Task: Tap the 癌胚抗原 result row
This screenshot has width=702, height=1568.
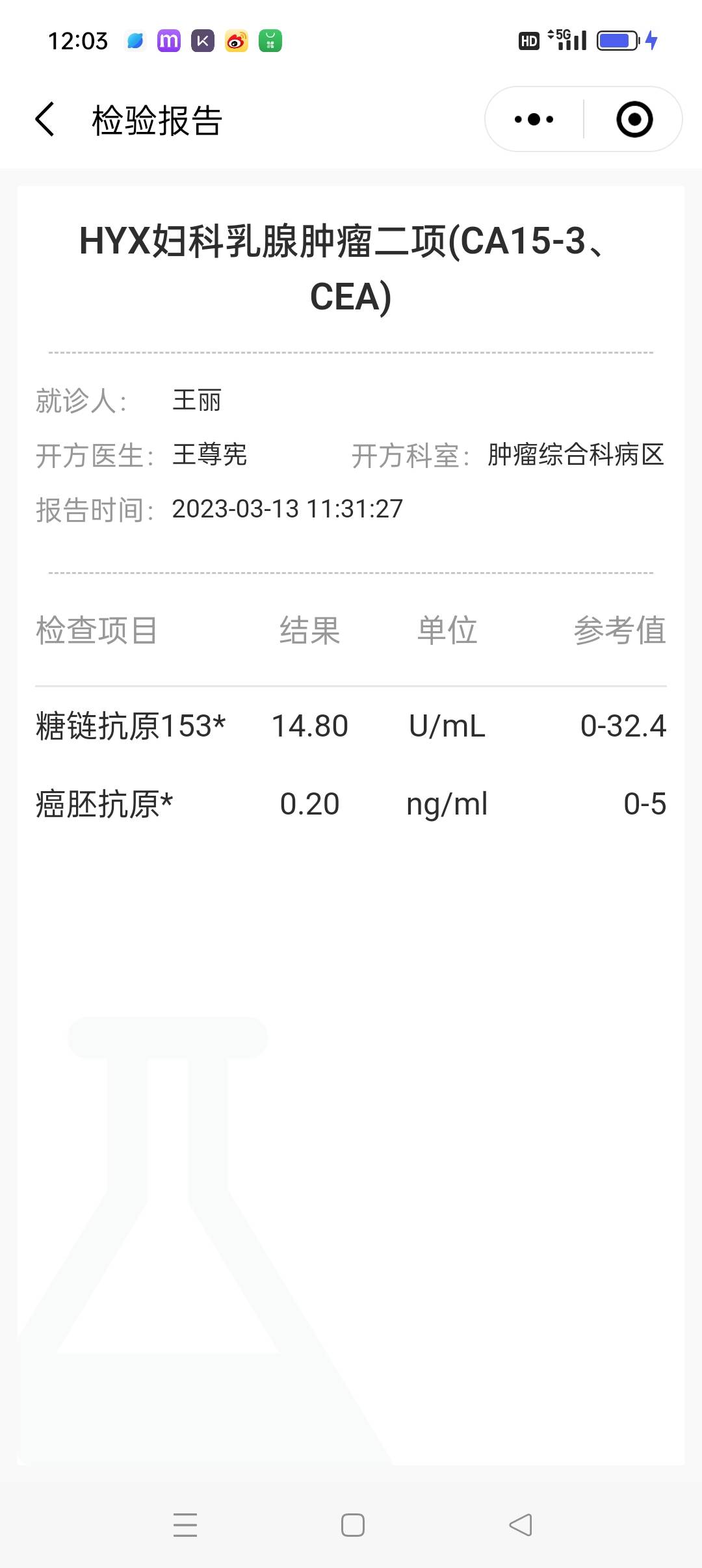Action: click(351, 804)
